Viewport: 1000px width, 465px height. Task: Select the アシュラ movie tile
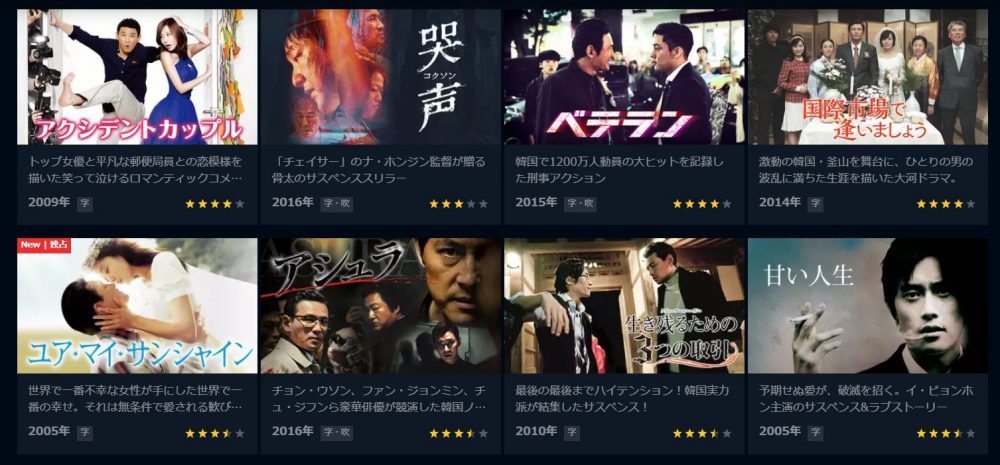[380, 306]
